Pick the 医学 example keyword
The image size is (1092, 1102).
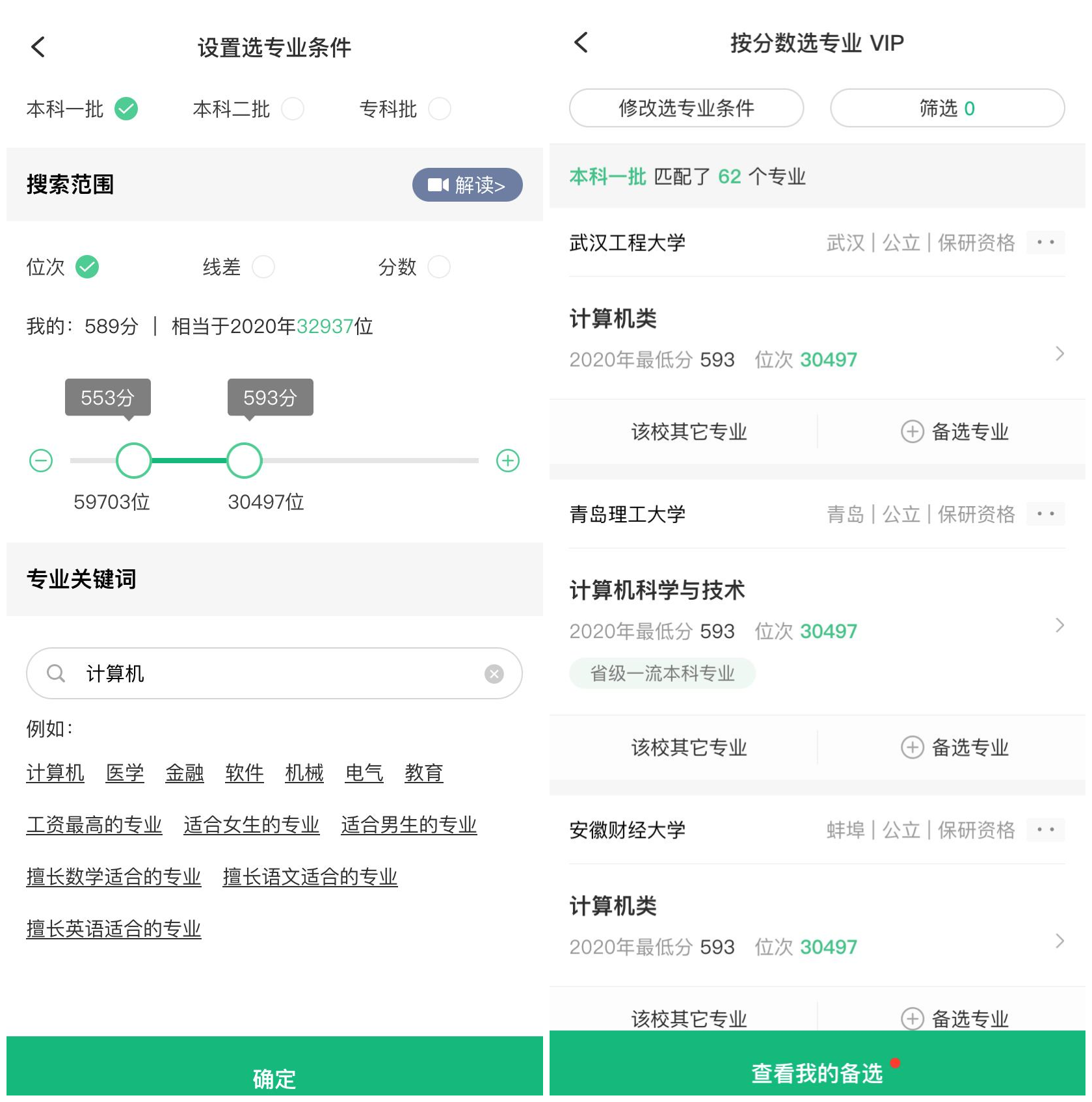point(125,773)
